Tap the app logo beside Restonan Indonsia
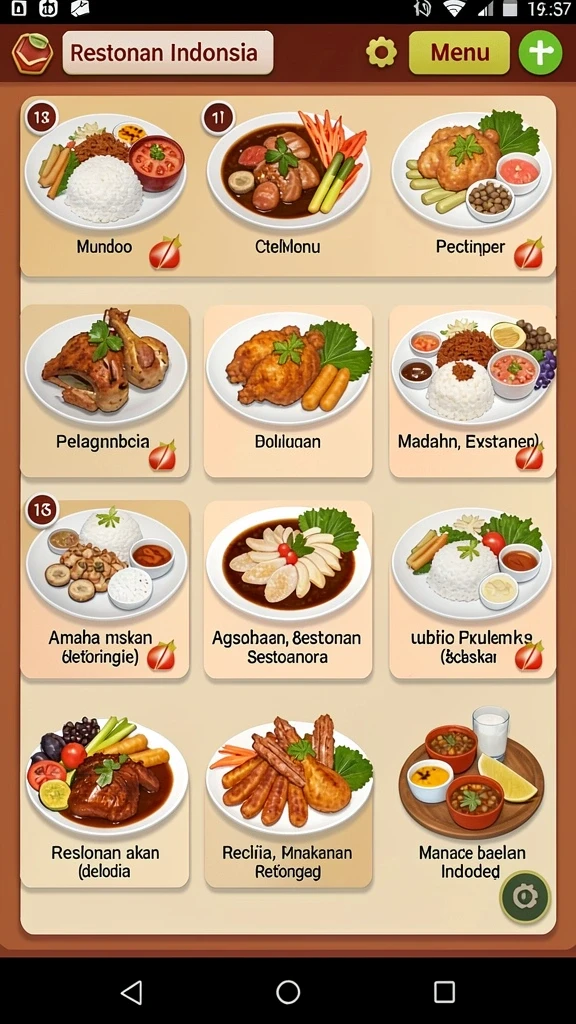Viewport: 576px width, 1024px height. click(32, 53)
